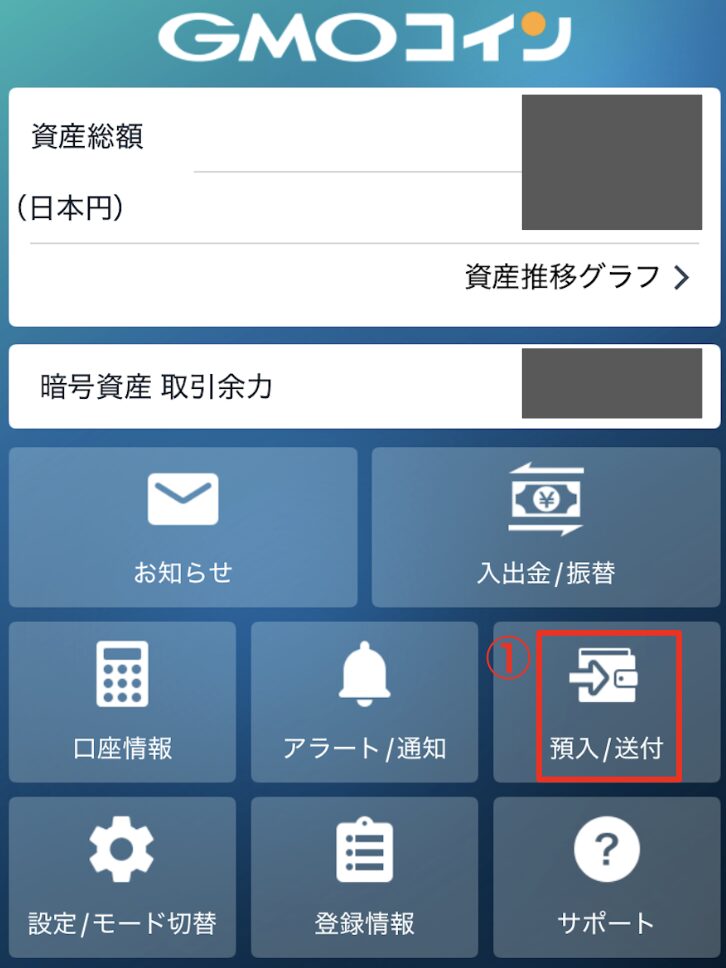Select the 預入/送付 crypto deposit tile
The width and height of the screenshot is (726, 968).
tap(607, 704)
